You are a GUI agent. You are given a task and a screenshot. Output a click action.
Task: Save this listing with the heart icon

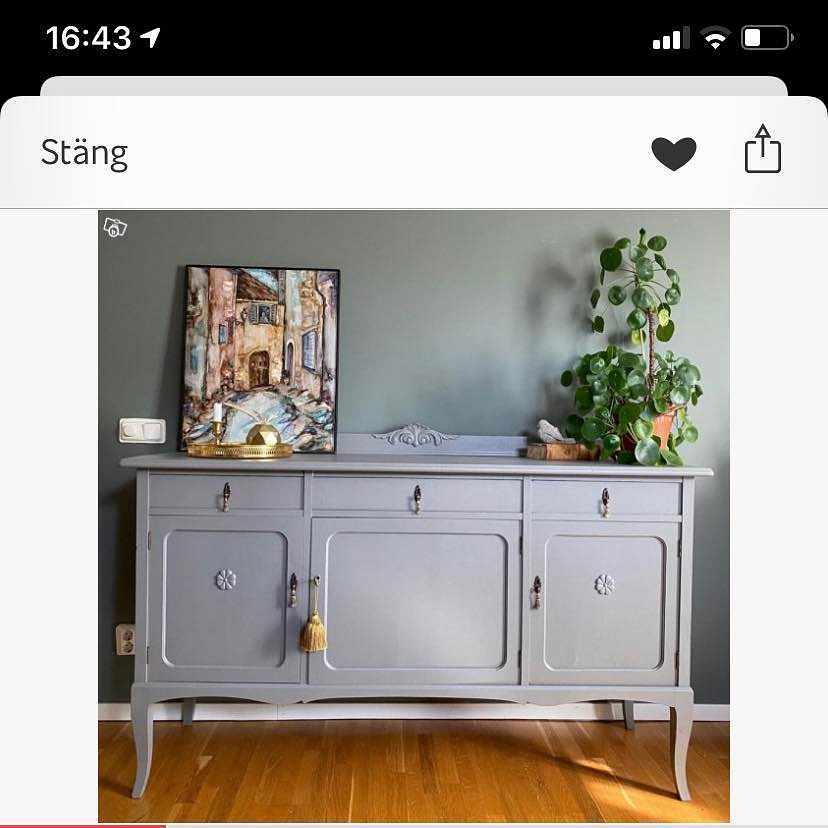673,154
